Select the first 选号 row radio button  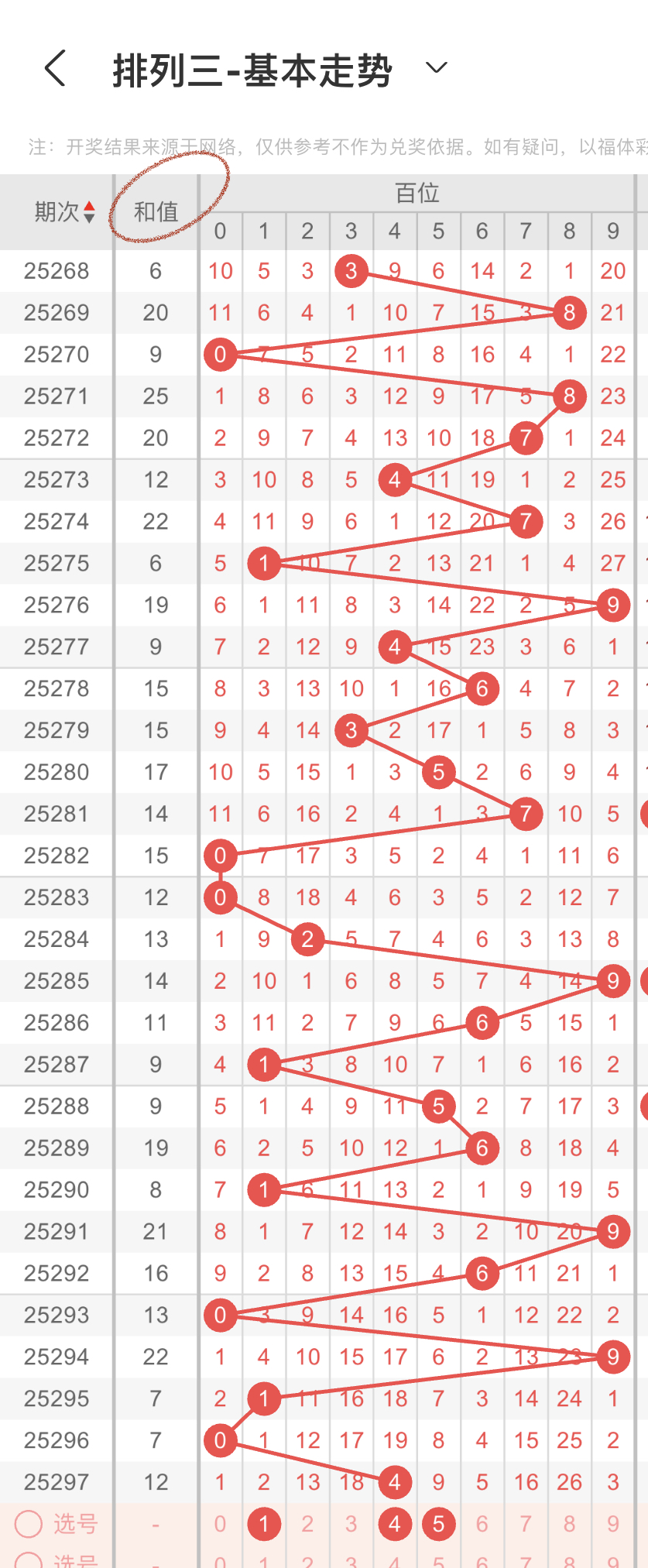point(29,1524)
